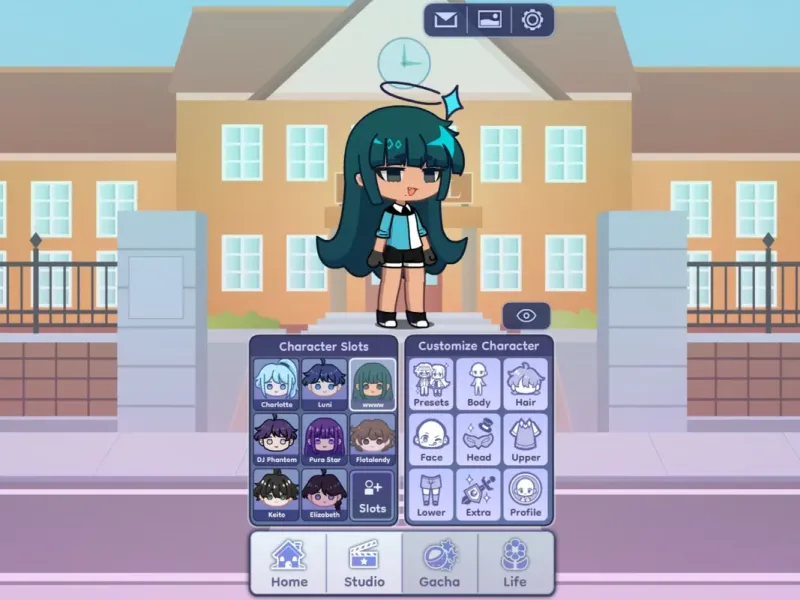Open the mail envelope icon
Screen dimensions: 800x600
tap(446, 20)
